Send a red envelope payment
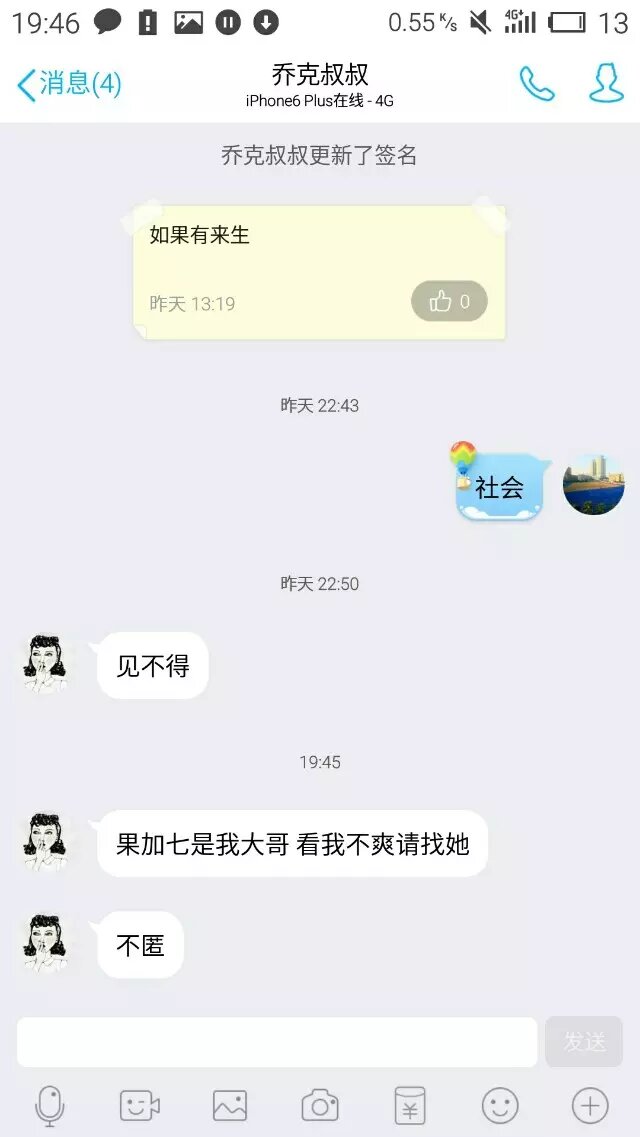640x1137 pixels. pyautogui.click(x=410, y=1105)
